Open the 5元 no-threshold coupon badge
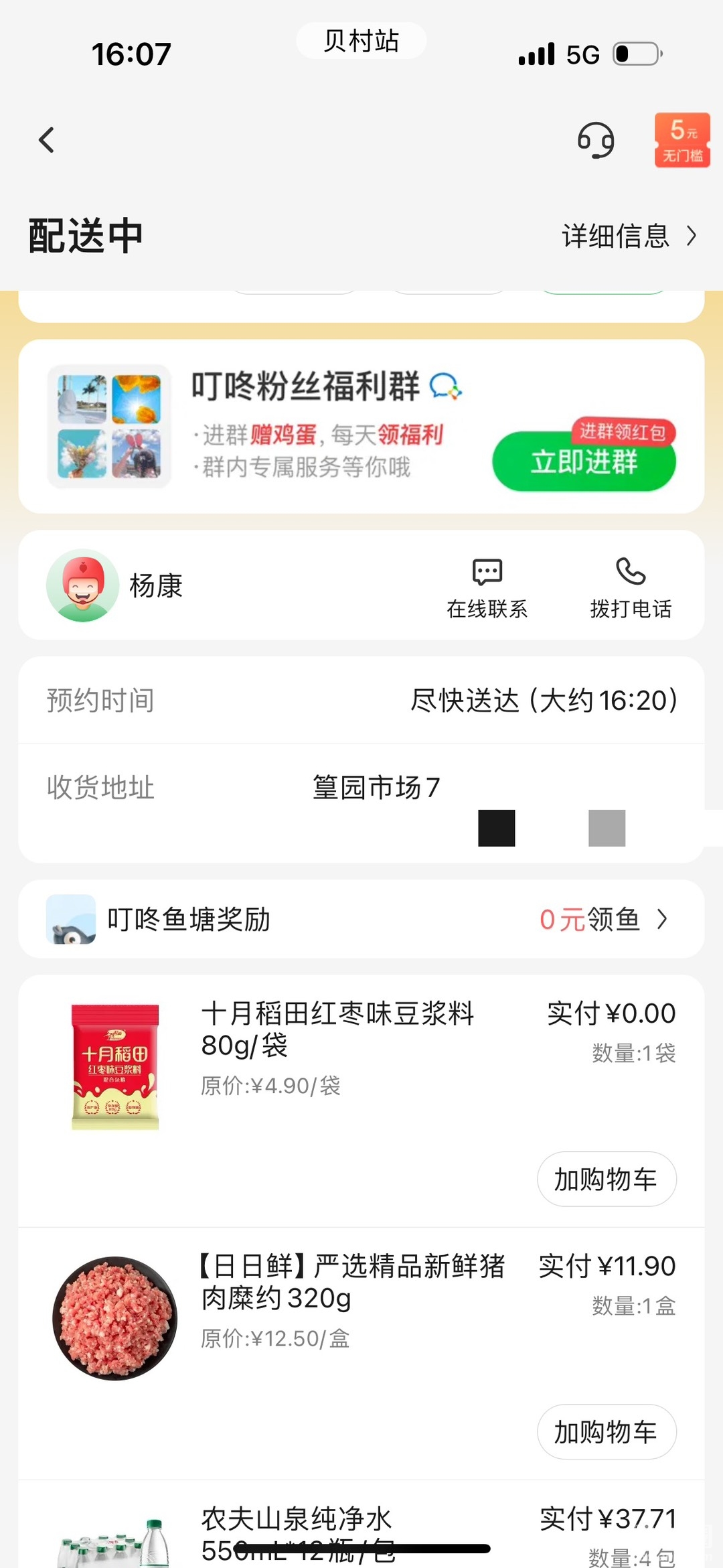Image resolution: width=723 pixels, height=1568 pixels. click(x=681, y=140)
